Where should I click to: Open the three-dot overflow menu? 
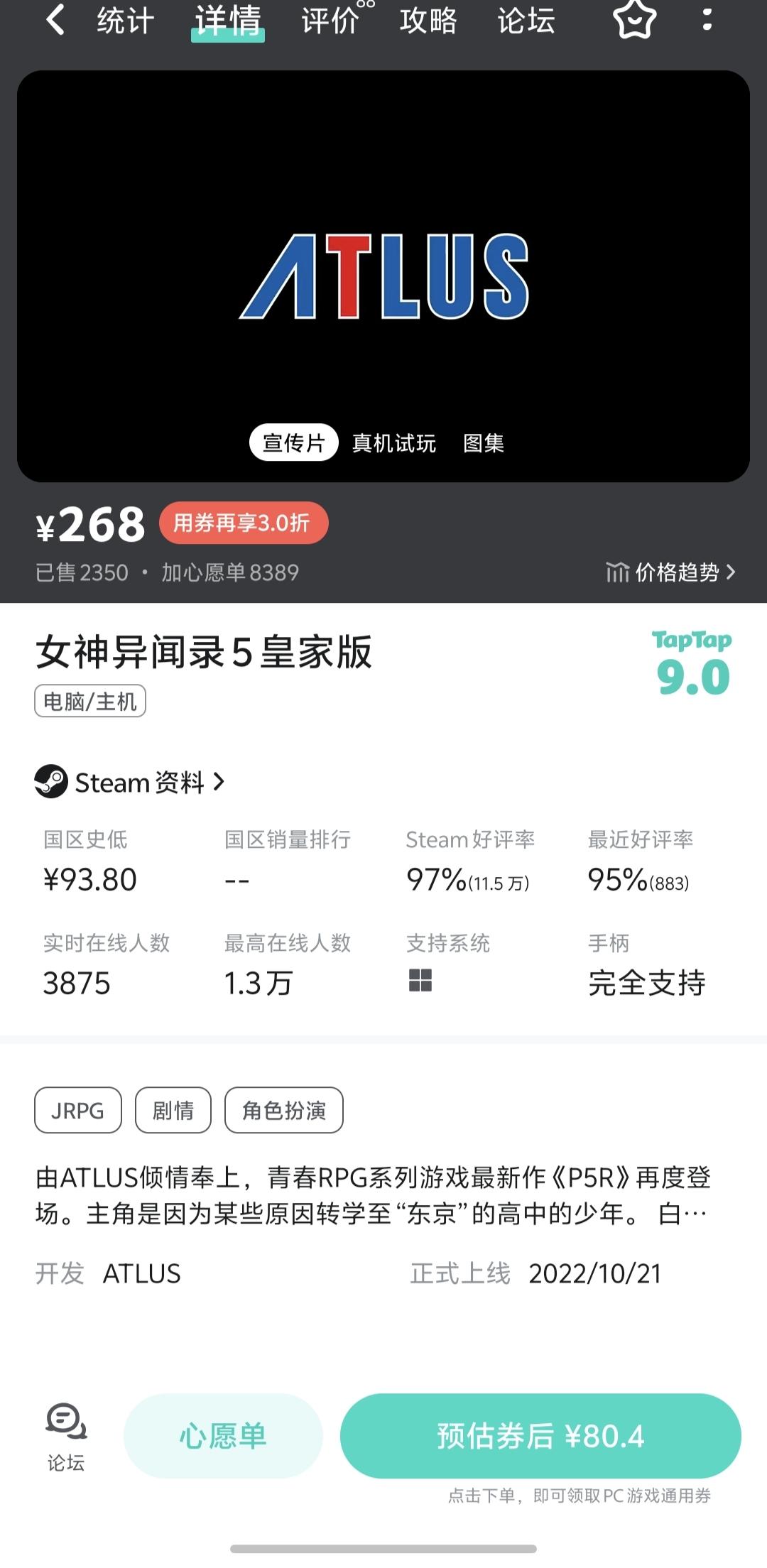pyautogui.click(x=707, y=21)
